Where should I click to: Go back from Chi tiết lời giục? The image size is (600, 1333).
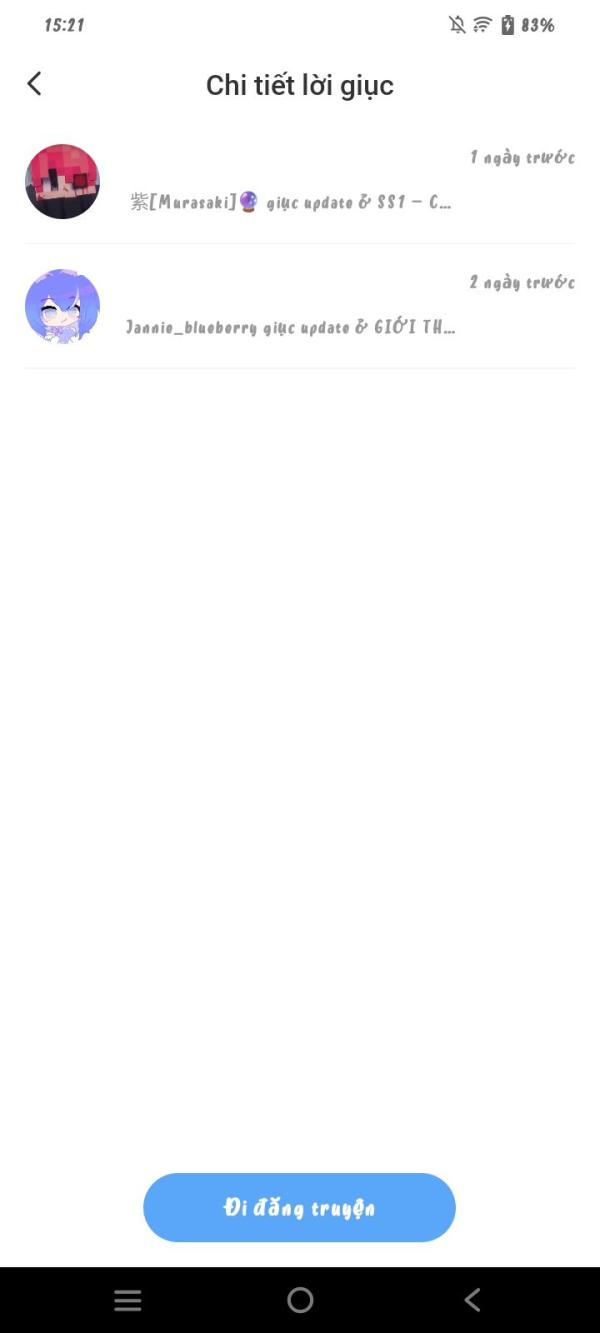[x=35, y=84]
